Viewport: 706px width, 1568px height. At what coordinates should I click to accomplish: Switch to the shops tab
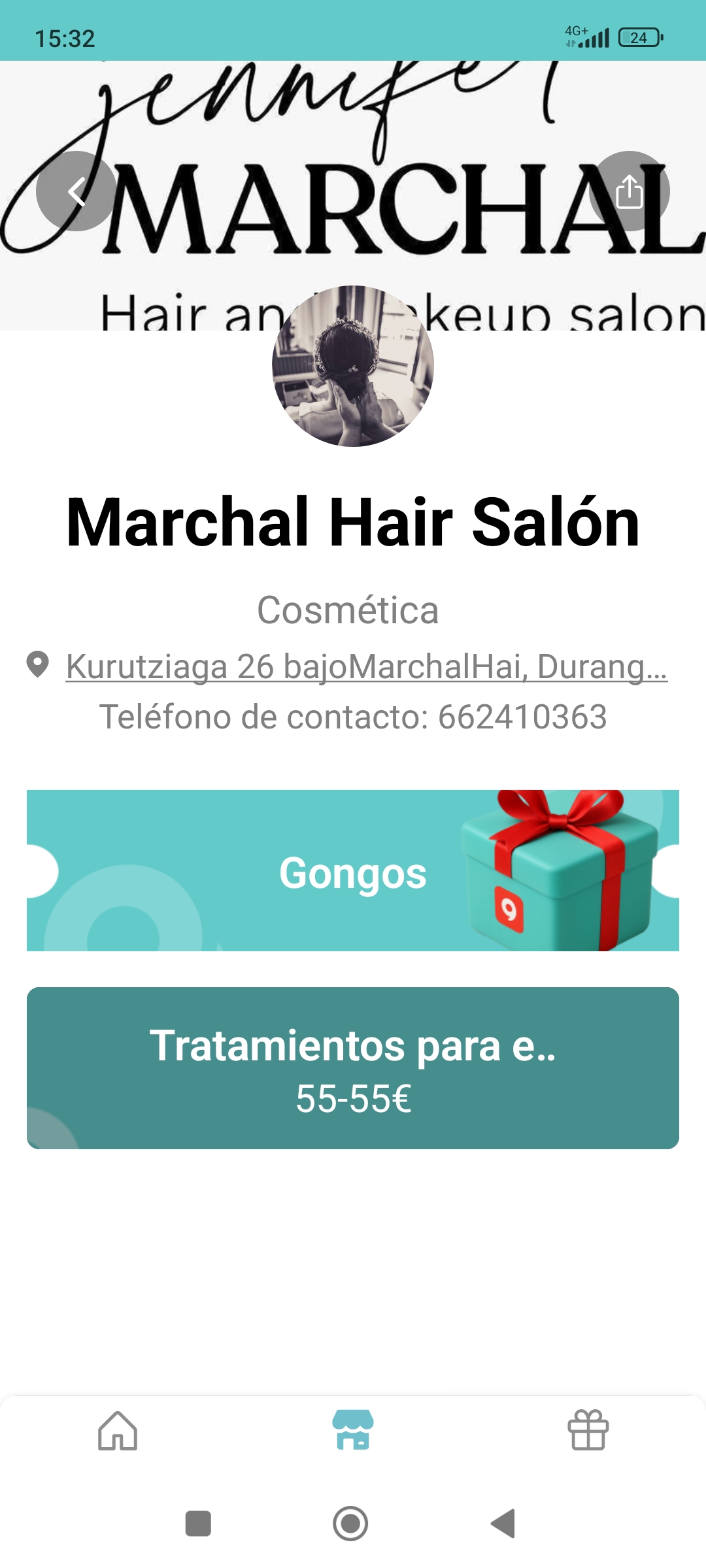pos(353,1430)
